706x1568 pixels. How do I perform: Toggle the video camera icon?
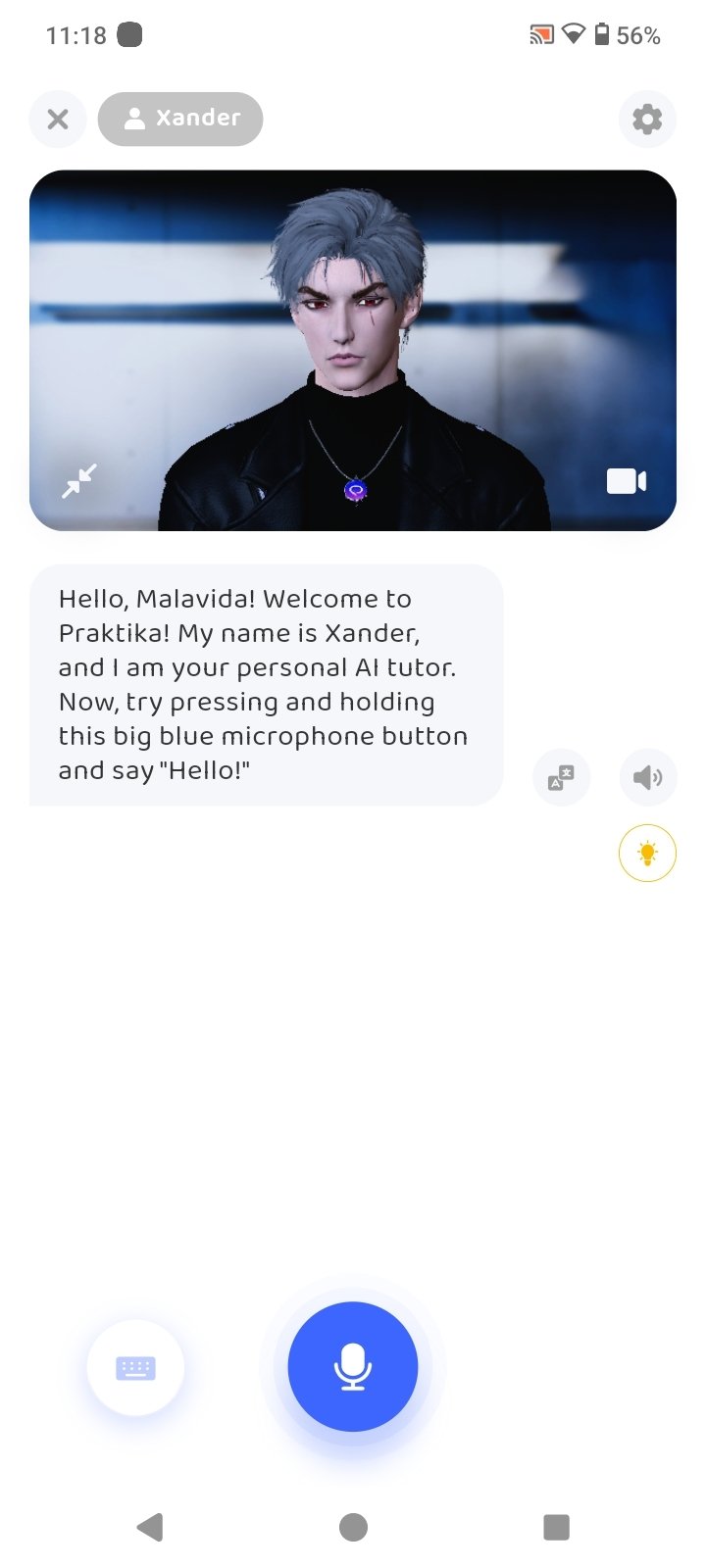[x=626, y=481]
